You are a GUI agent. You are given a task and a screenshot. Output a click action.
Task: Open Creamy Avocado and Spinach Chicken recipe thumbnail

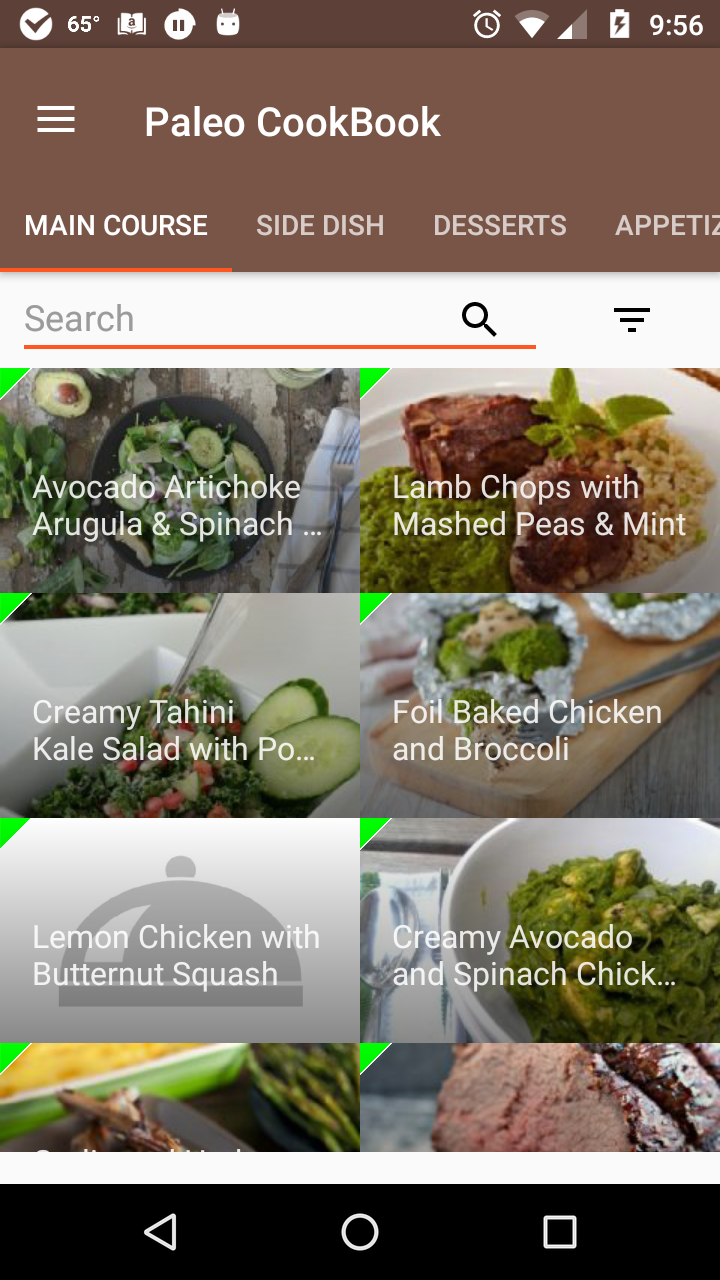click(x=540, y=929)
